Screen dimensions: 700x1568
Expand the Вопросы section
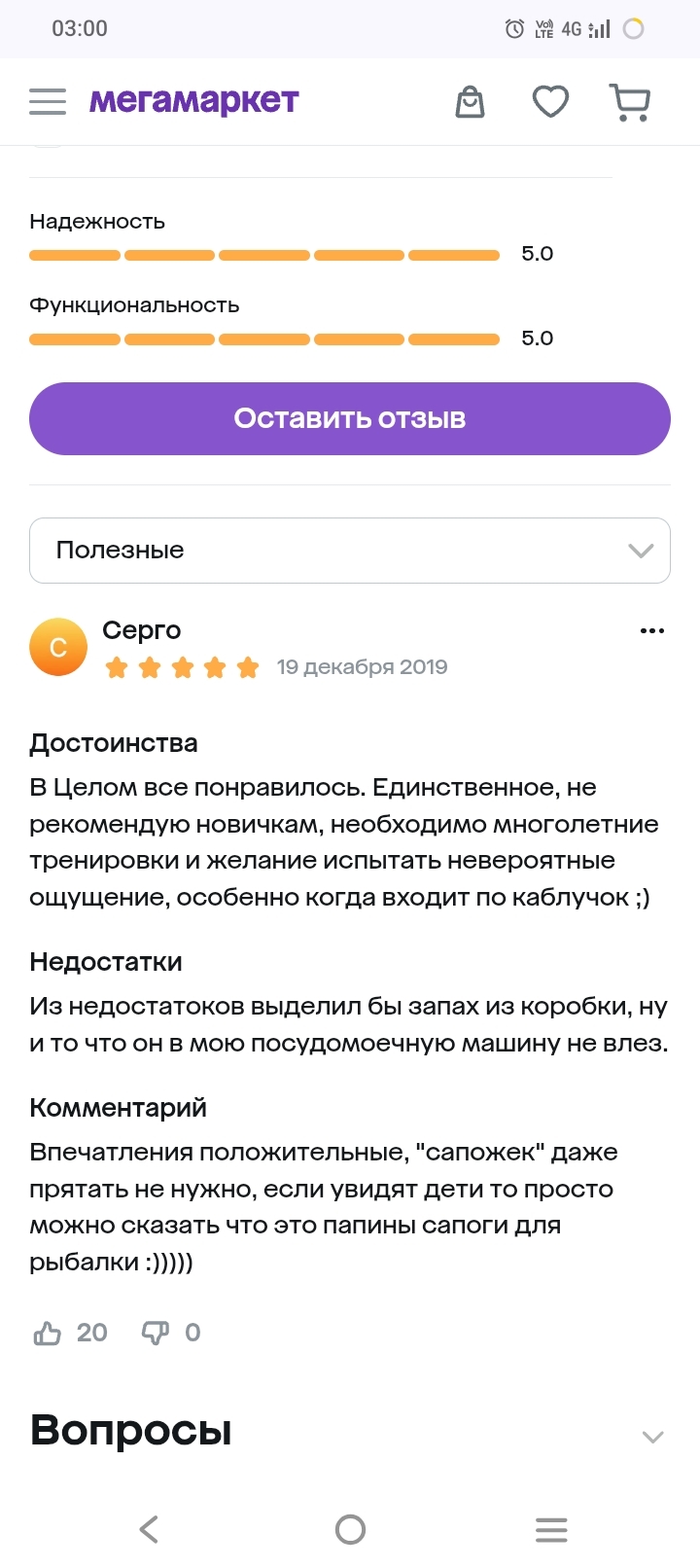coord(653,1437)
